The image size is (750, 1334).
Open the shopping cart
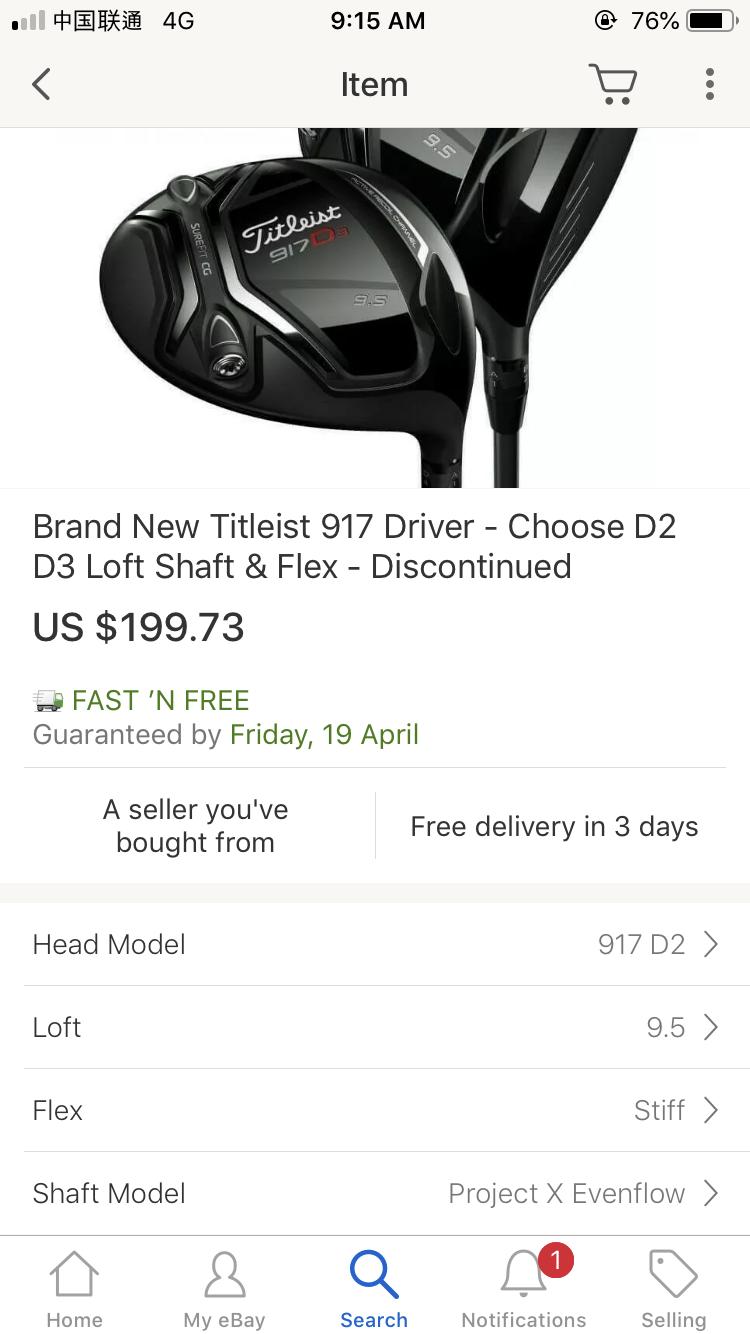(612, 85)
